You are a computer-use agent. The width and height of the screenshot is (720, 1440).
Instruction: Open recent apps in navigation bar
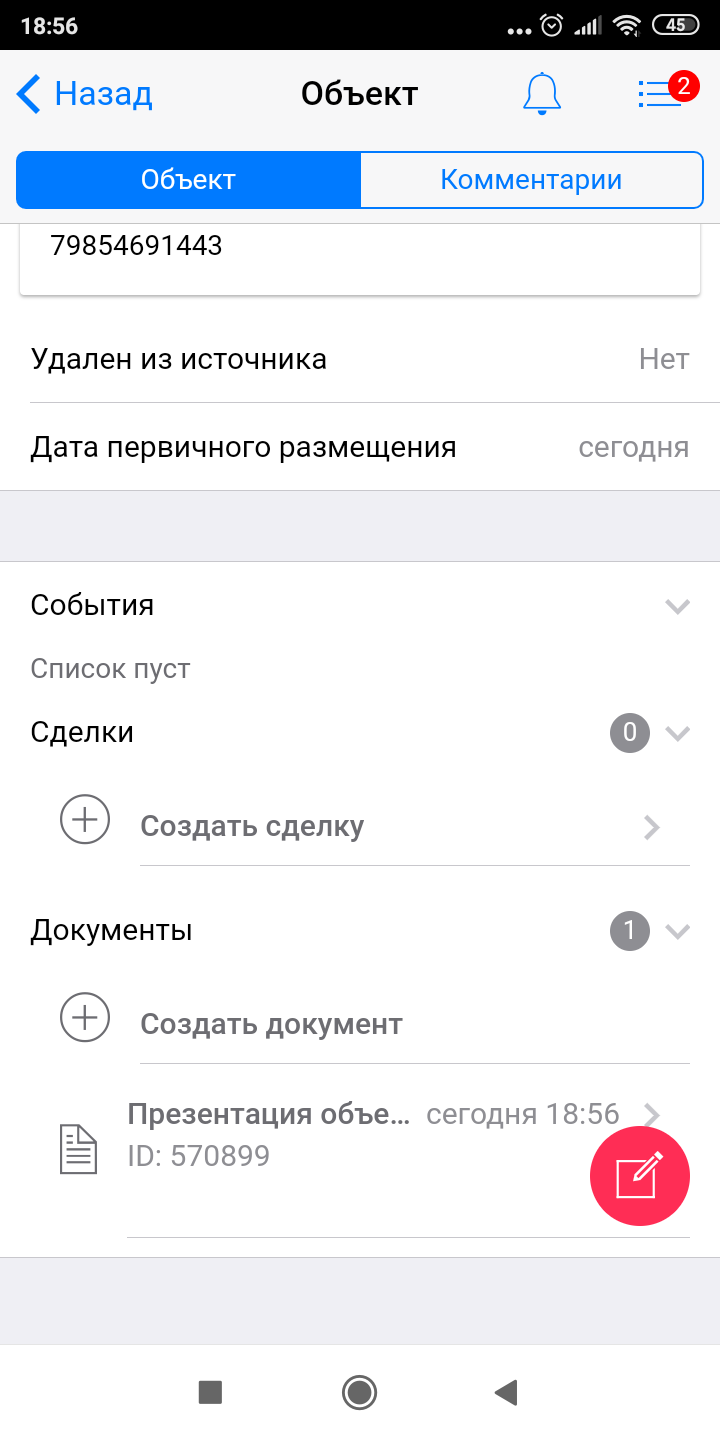pyautogui.click(x=210, y=1392)
